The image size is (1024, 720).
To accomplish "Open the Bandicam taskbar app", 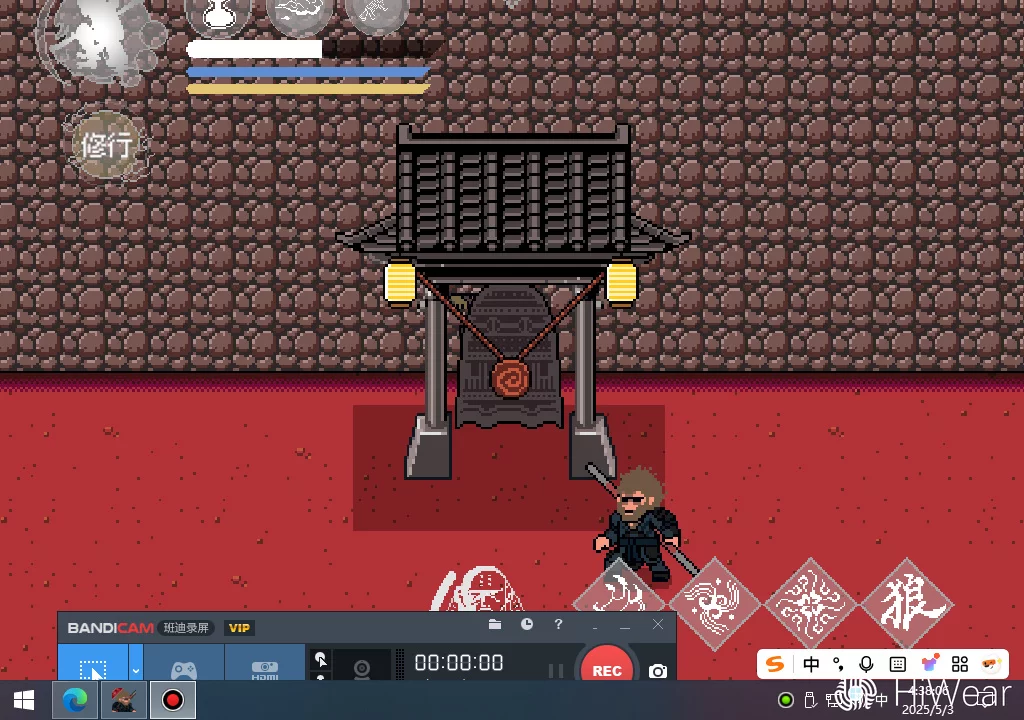I will point(172,700).
